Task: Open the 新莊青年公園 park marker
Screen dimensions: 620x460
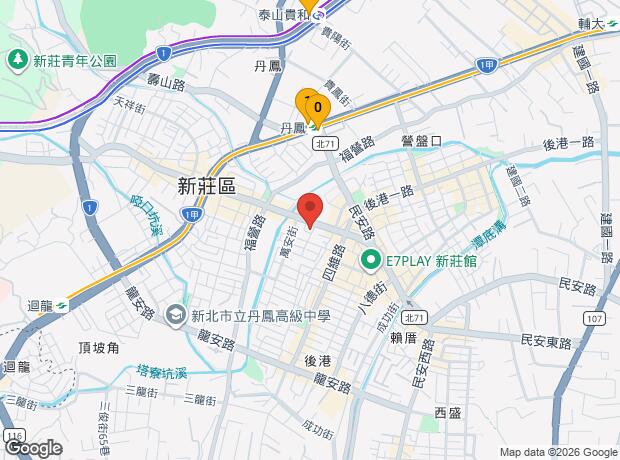Action: pos(17,61)
